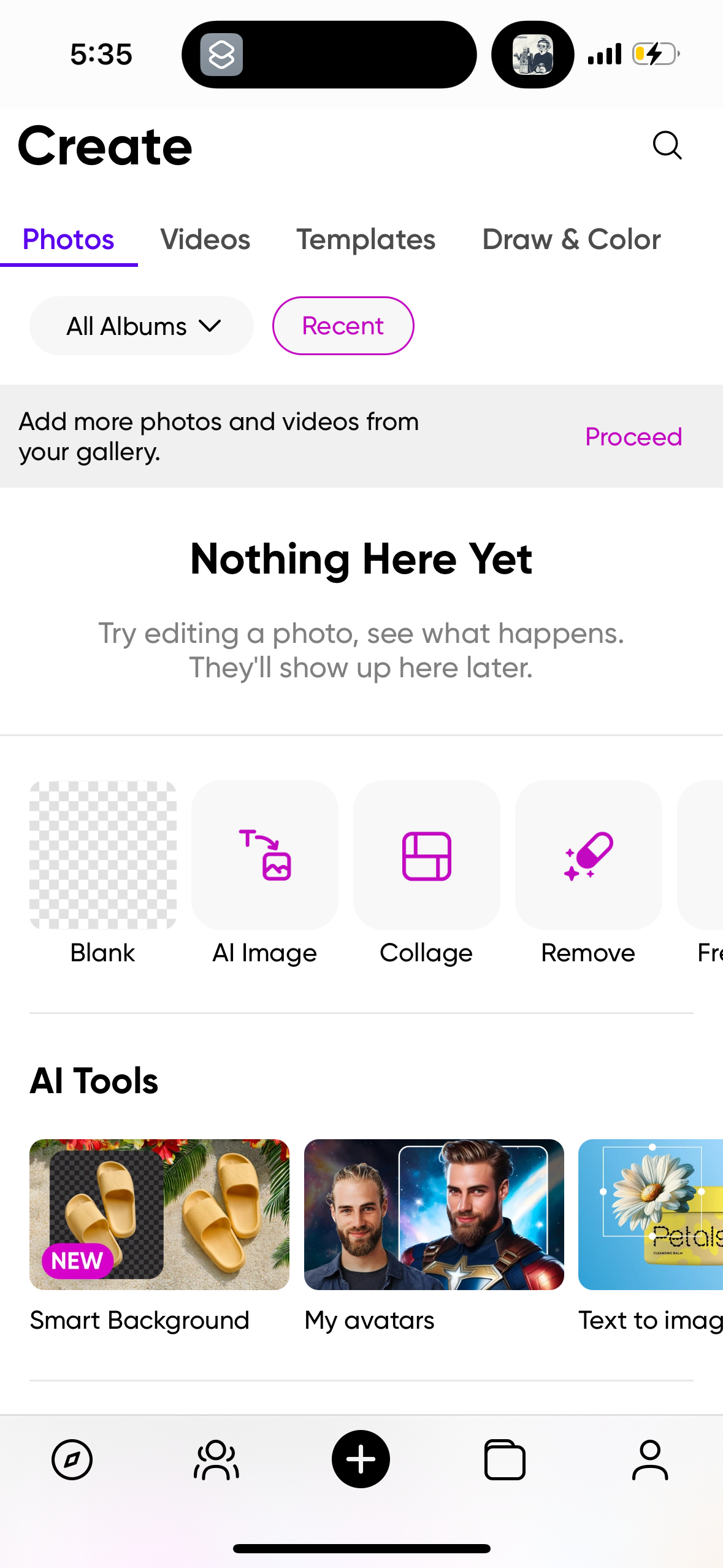The height and width of the screenshot is (1568, 723).
Task: Switch to the Videos tab
Action: [x=206, y=239]
